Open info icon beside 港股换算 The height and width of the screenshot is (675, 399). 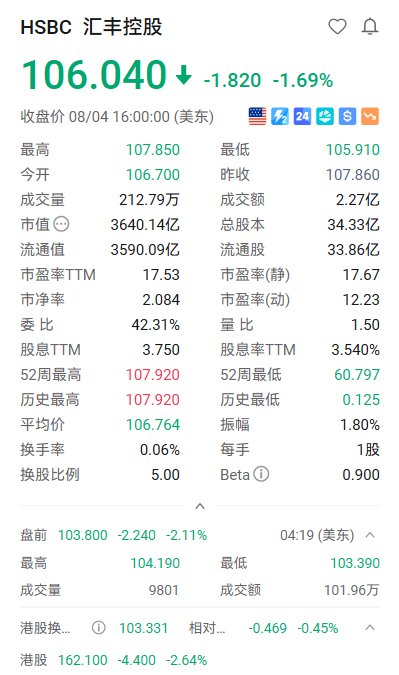click(99, 628)
